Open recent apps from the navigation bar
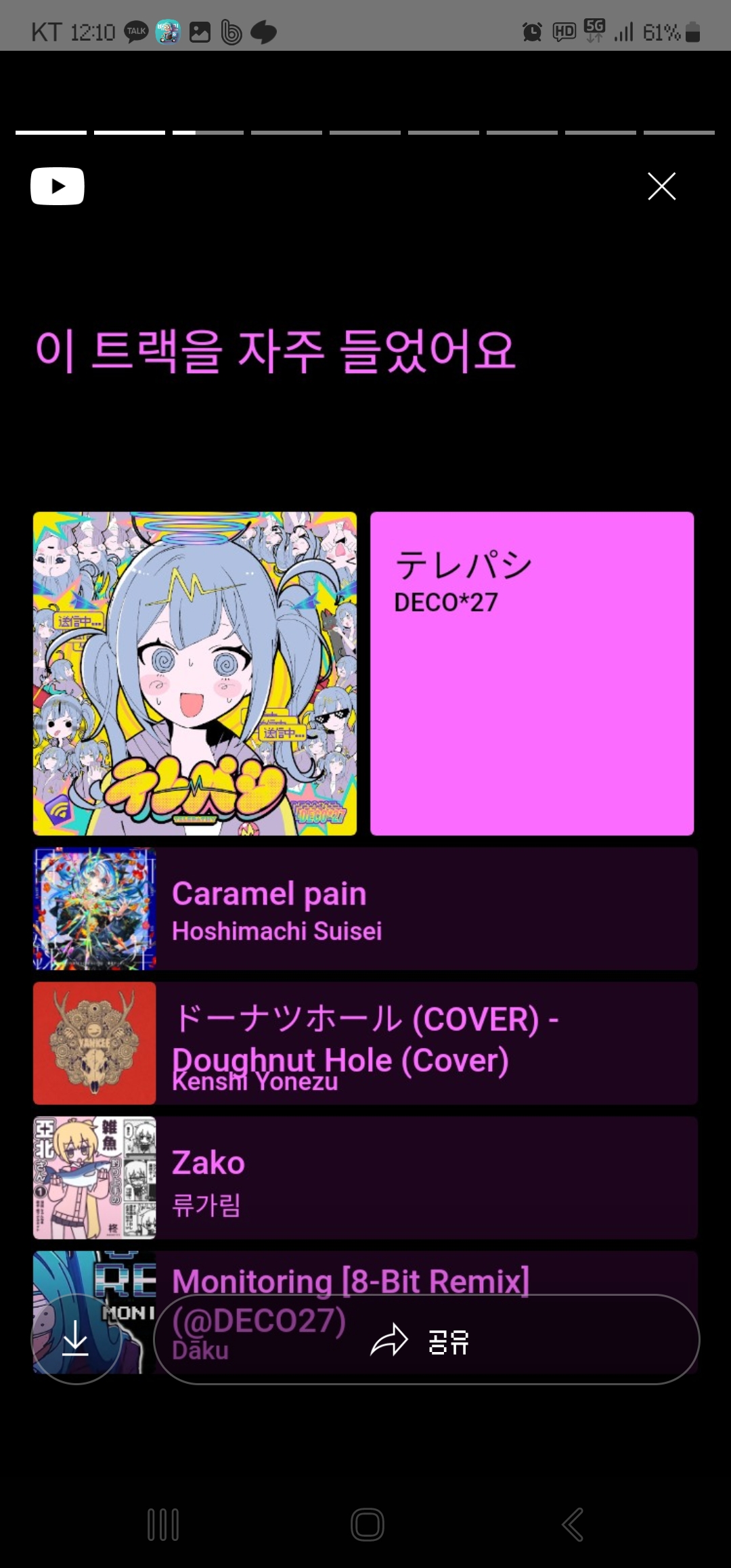Image resolution: width=731 pixels, height=1568 pixels. click(x=163, y=1525)
